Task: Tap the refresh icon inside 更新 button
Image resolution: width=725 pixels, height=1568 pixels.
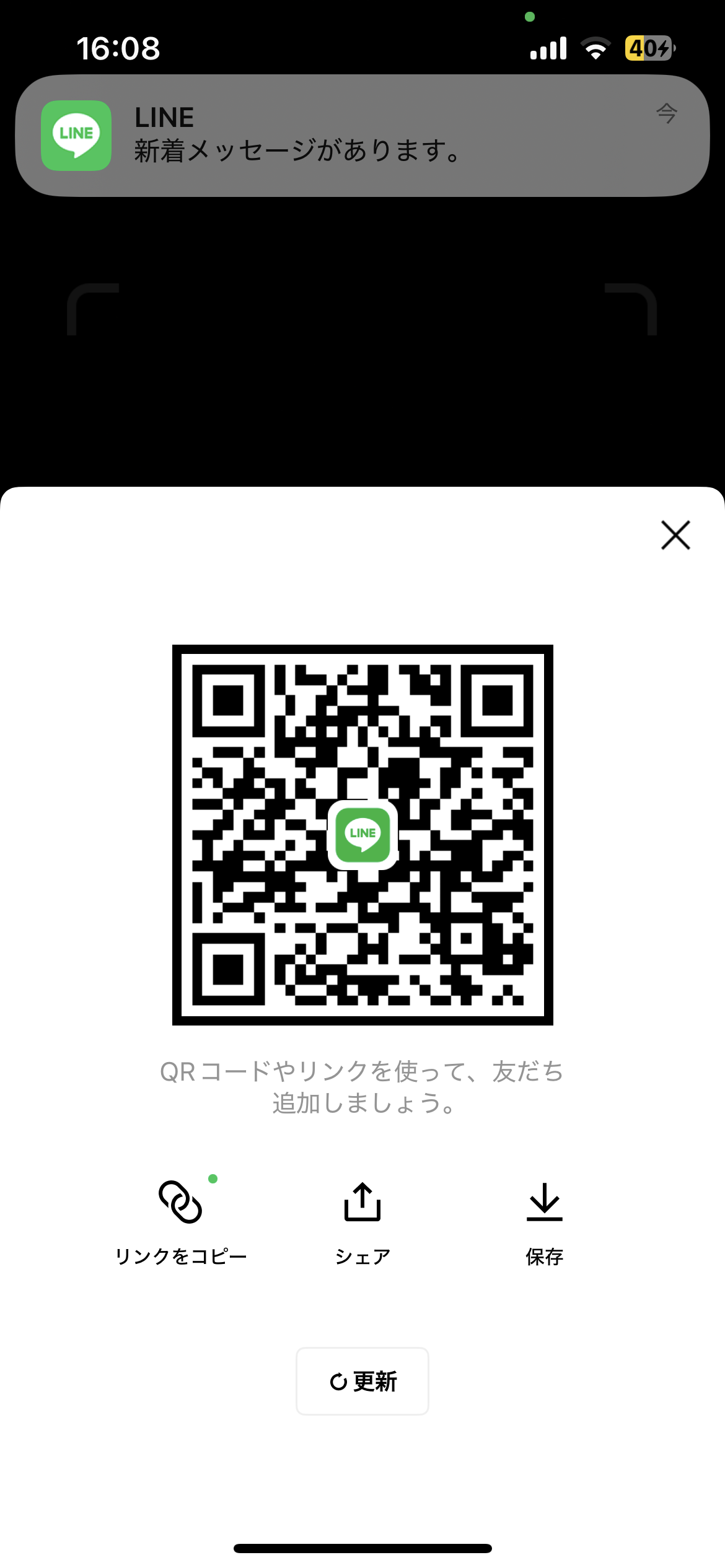Action: coord(339,1382)
